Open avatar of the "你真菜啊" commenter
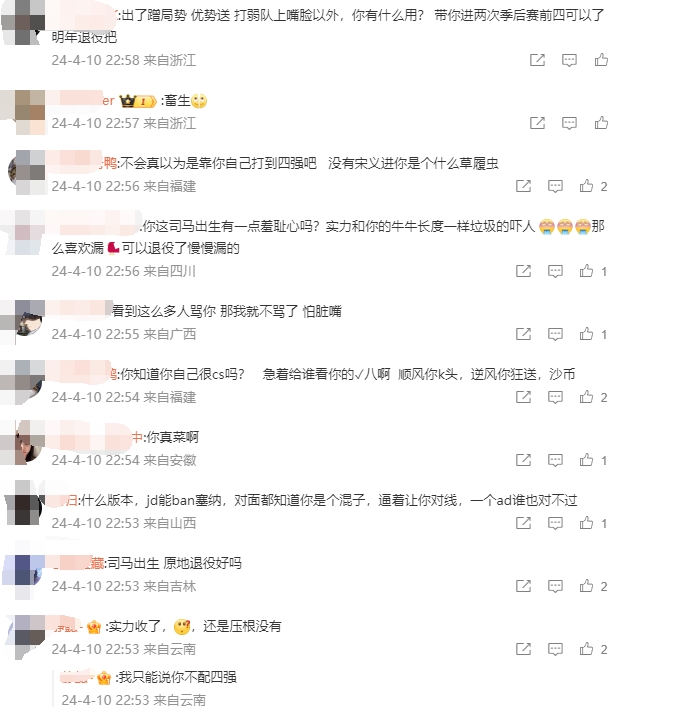Viewport: 673px width, 723px height. (23, 441)
